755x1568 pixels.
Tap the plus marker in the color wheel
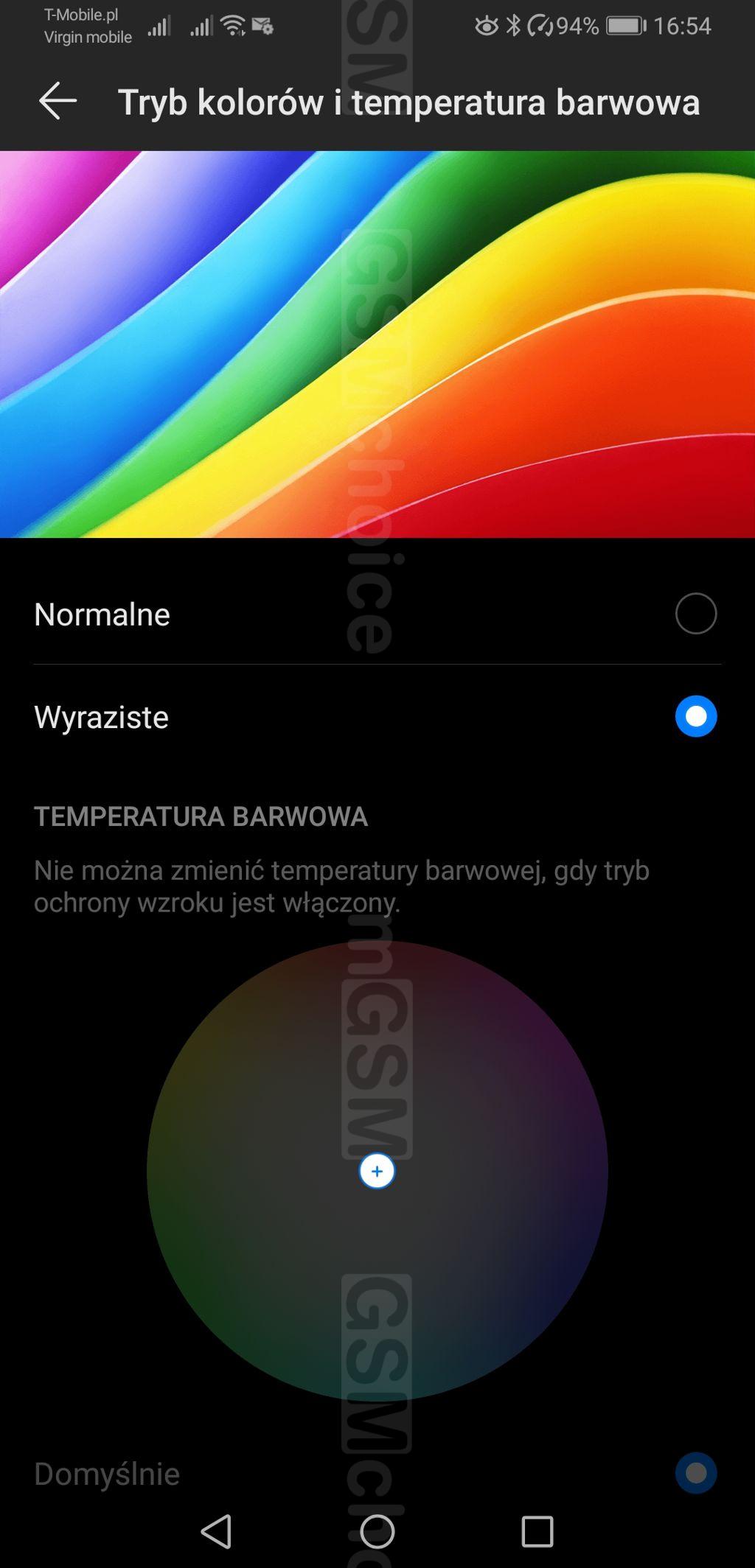click(x=377, y=1171)
